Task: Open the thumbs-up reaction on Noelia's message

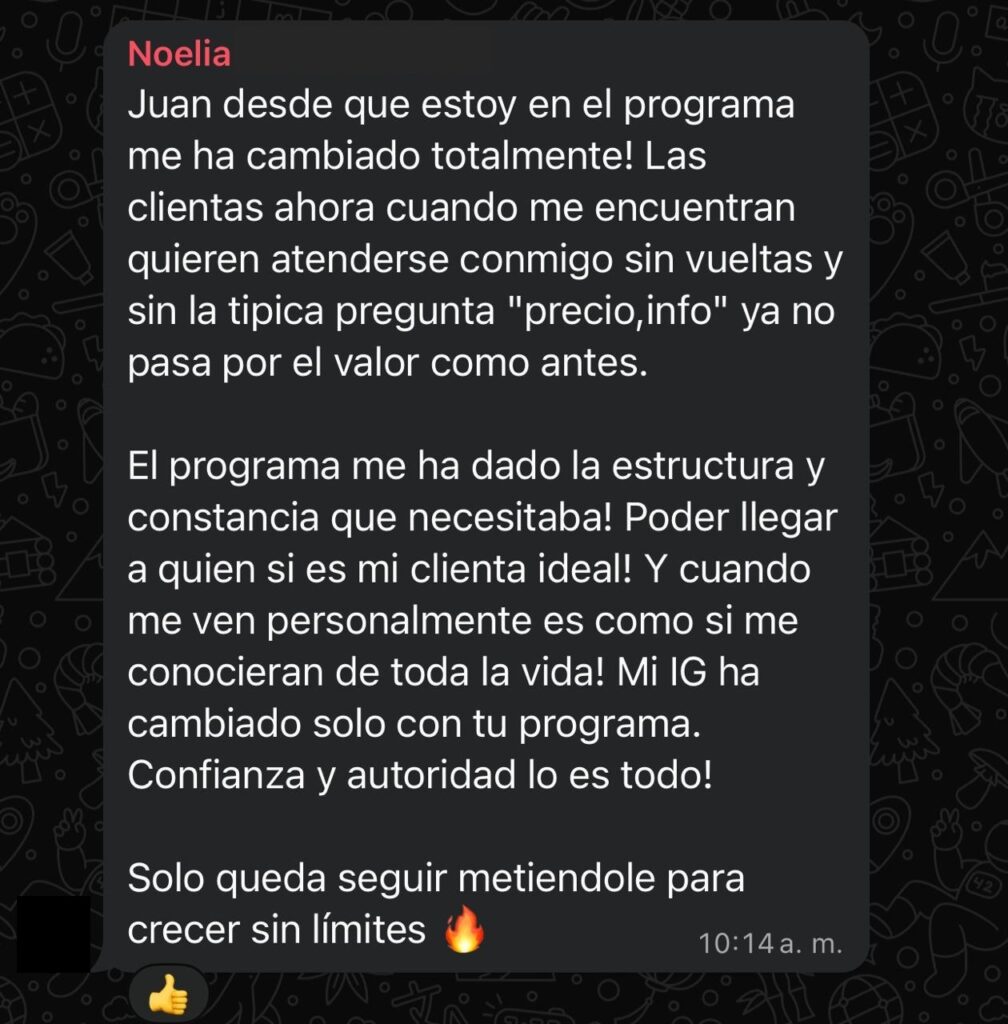Action: (x=168, y=994)
